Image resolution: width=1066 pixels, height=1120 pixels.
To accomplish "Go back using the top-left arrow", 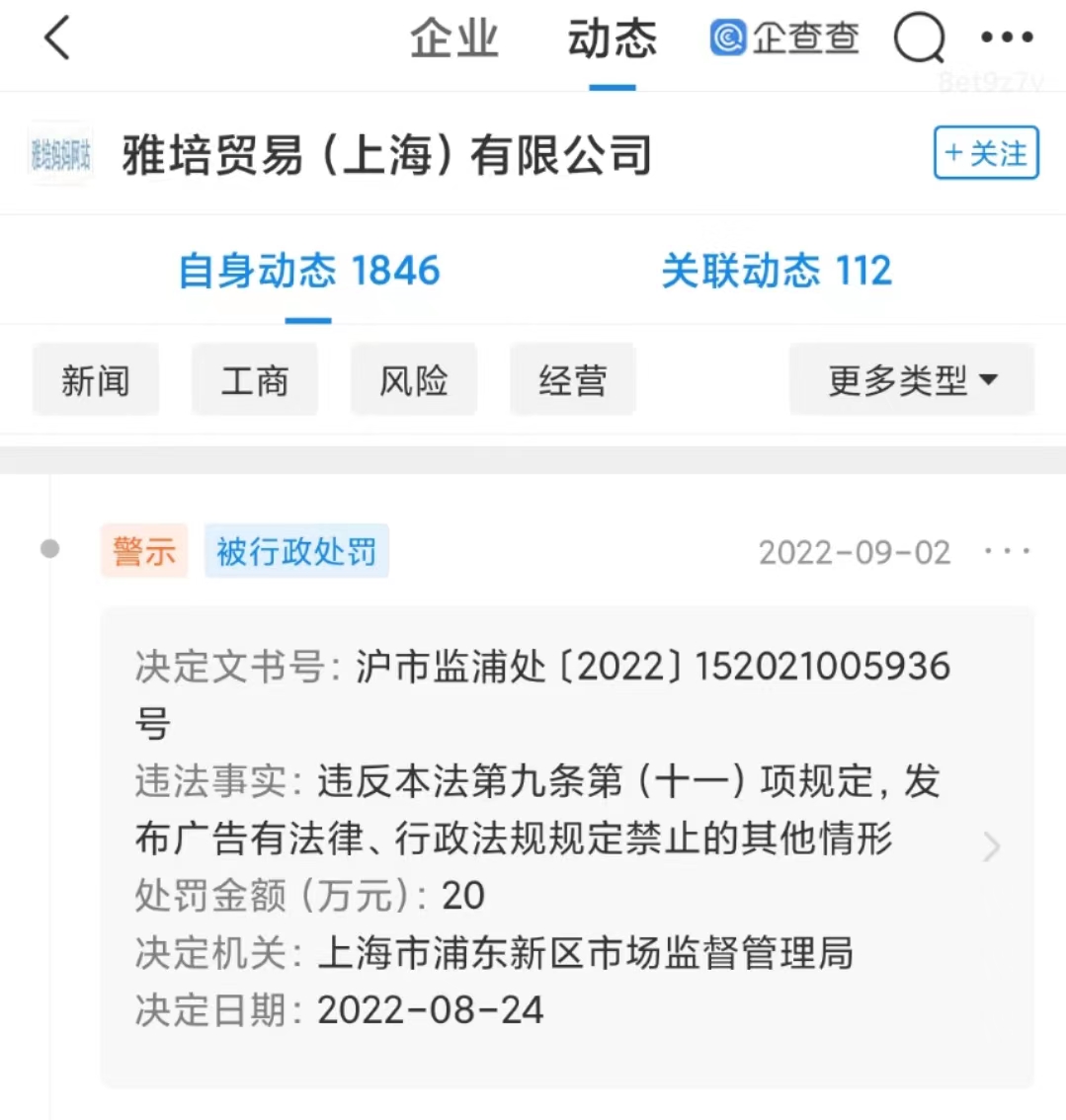I will point(57,40).
